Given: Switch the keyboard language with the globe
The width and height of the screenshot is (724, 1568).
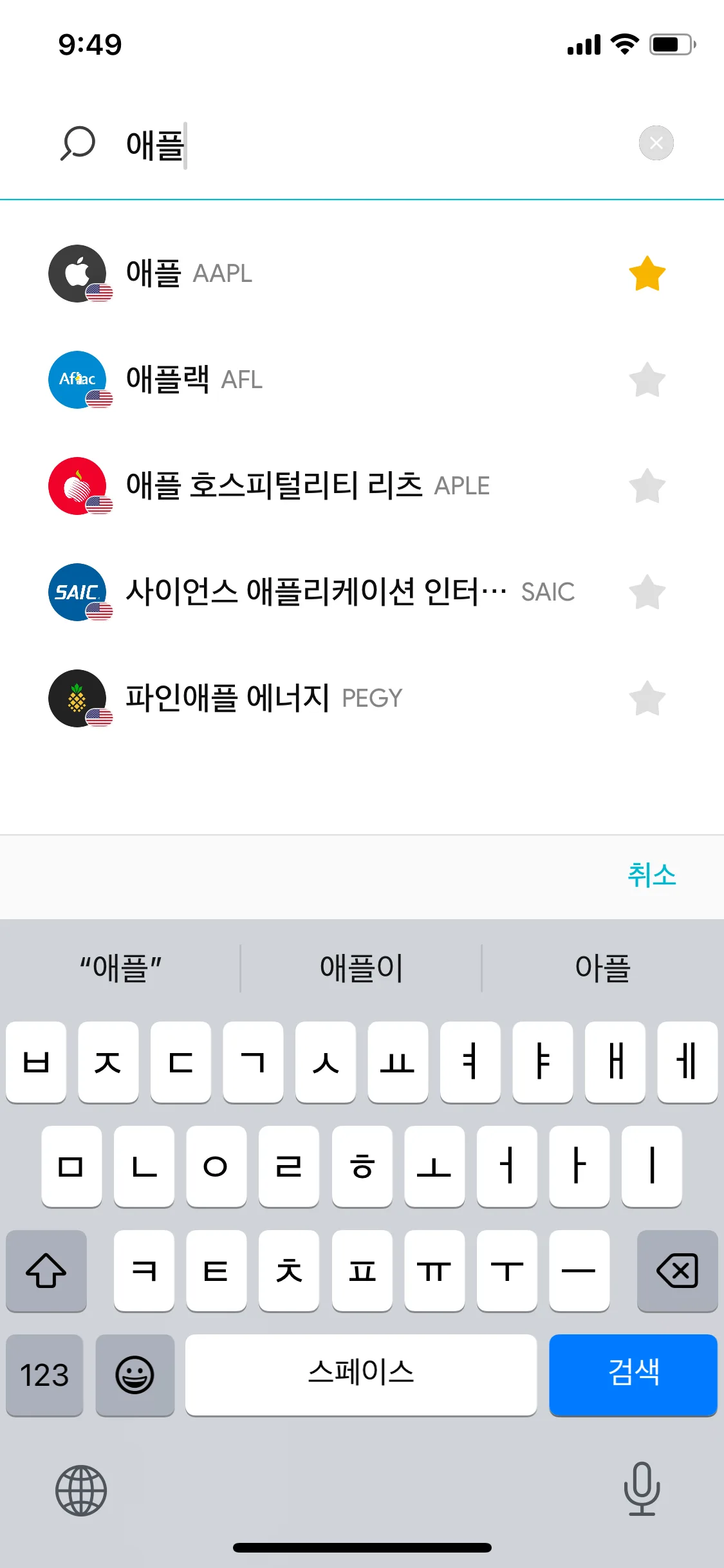Looking at the screenshot, I should 81,1490.
